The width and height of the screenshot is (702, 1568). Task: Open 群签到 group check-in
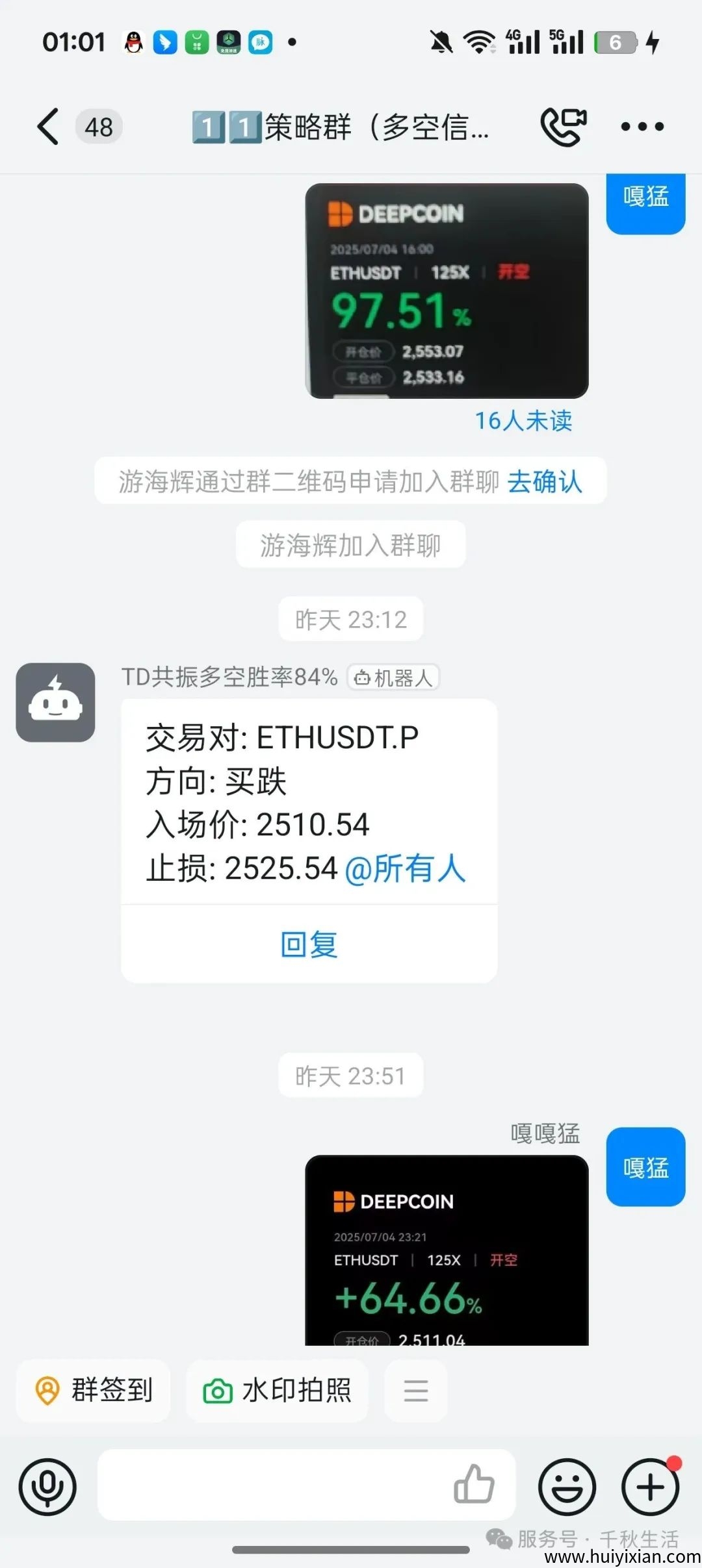[x=93, y=1392]
